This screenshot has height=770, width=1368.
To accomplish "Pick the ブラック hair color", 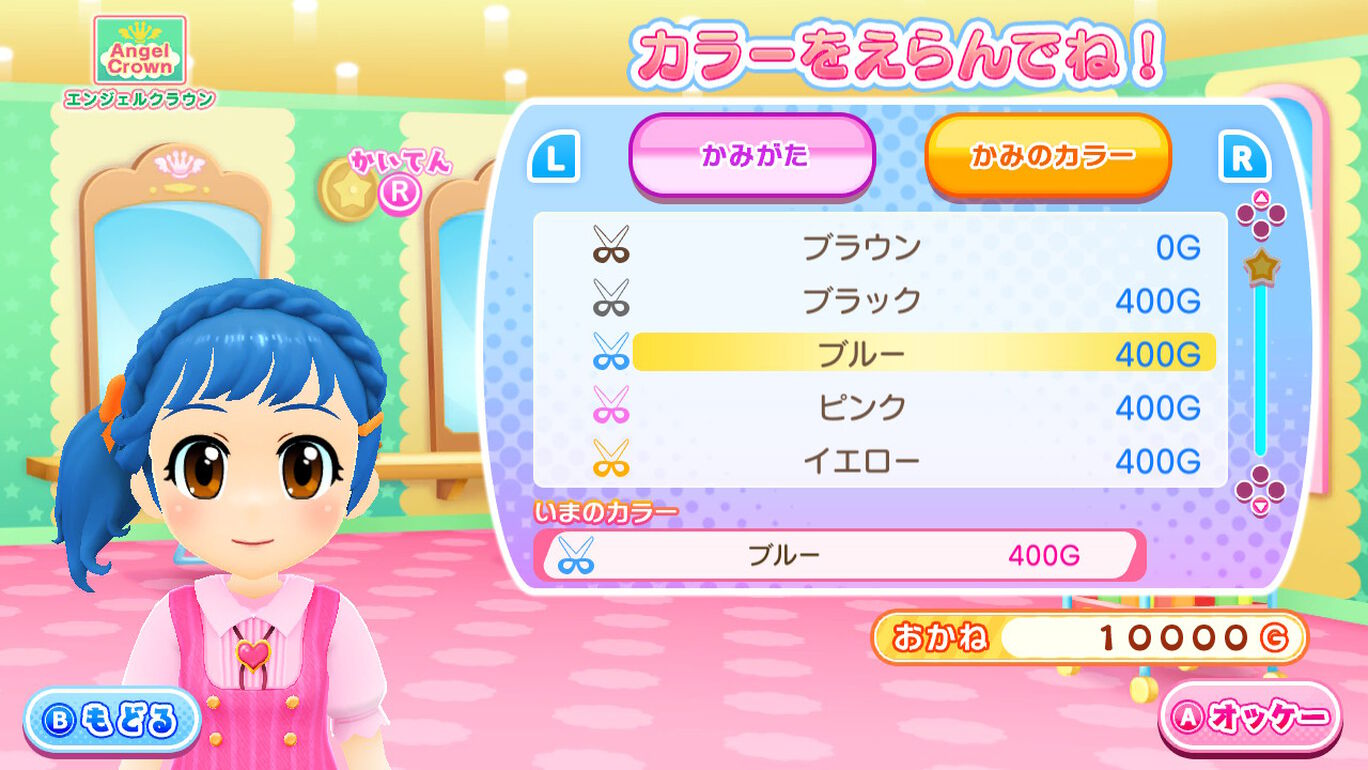I will [880, 300].
